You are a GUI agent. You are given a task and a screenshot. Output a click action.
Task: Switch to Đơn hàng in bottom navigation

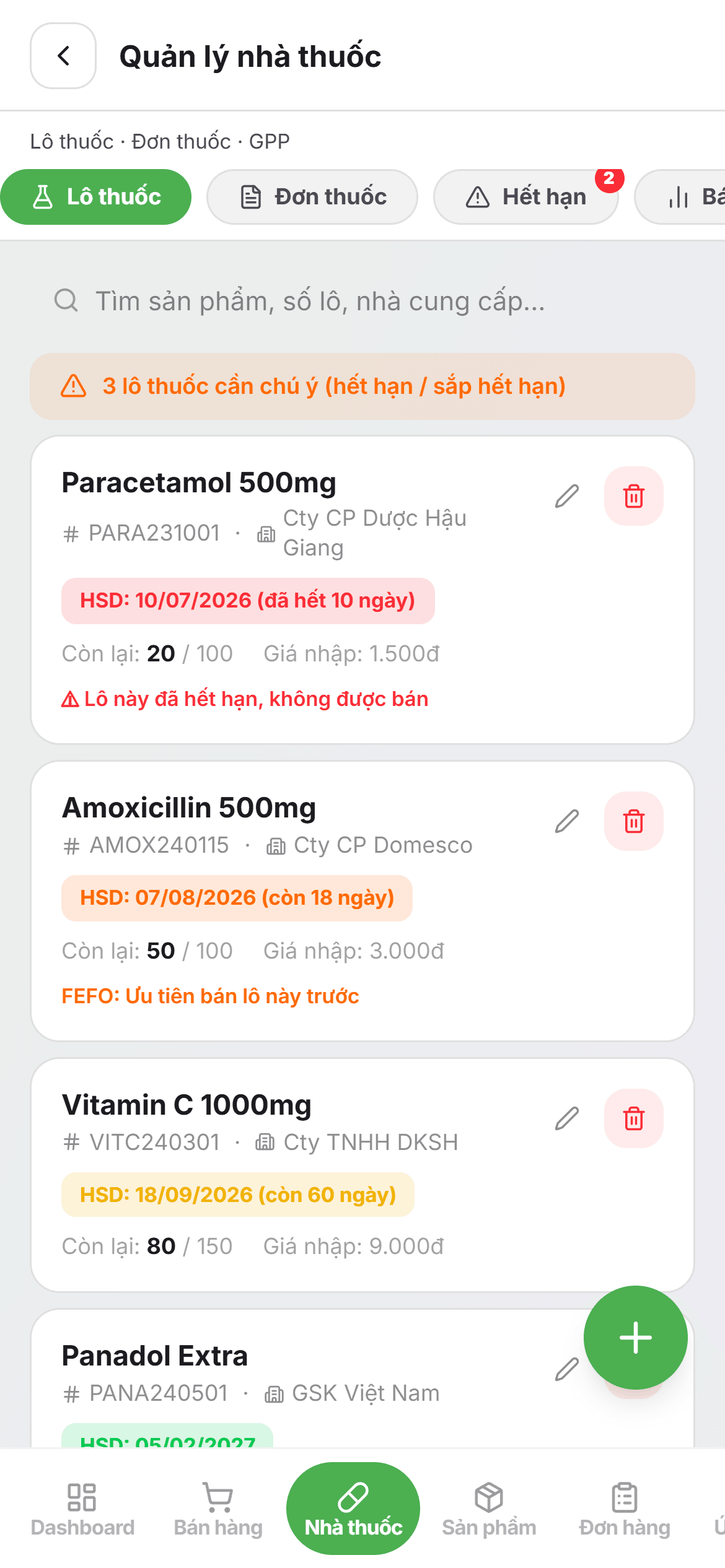click(x=625, y=1509)
